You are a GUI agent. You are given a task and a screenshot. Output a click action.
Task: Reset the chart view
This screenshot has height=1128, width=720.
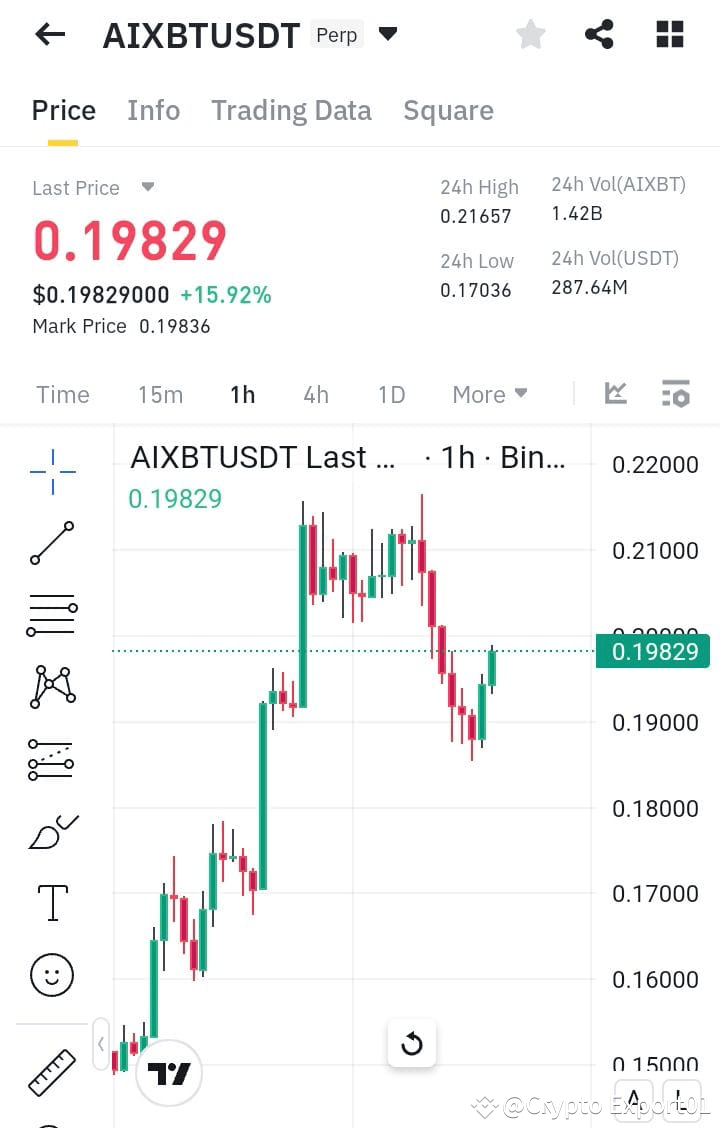pos(412,1043)
